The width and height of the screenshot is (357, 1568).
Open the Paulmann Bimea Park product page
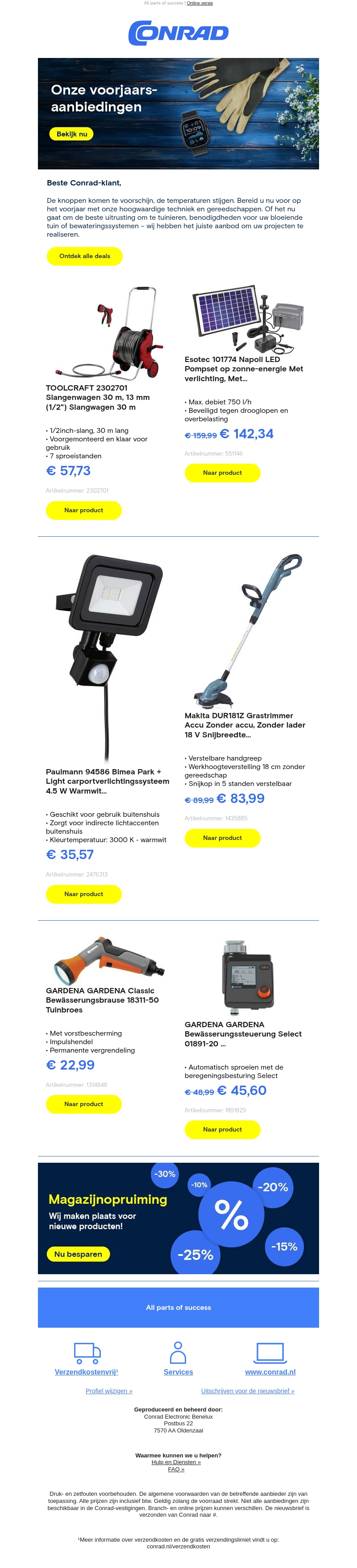click(83, 894)
